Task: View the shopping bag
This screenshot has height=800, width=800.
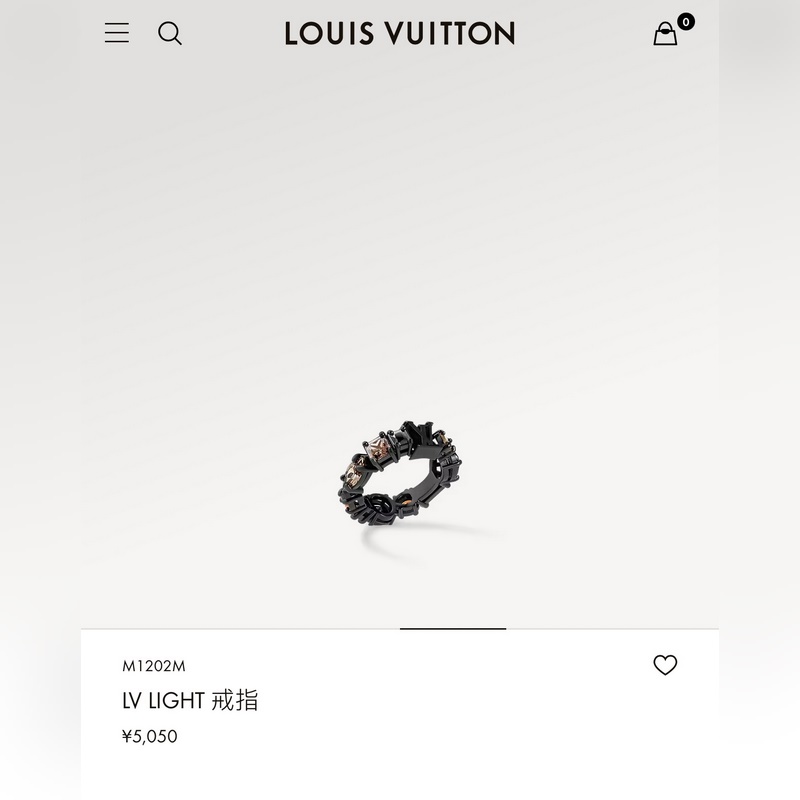Action: click(x=666, y=34)
